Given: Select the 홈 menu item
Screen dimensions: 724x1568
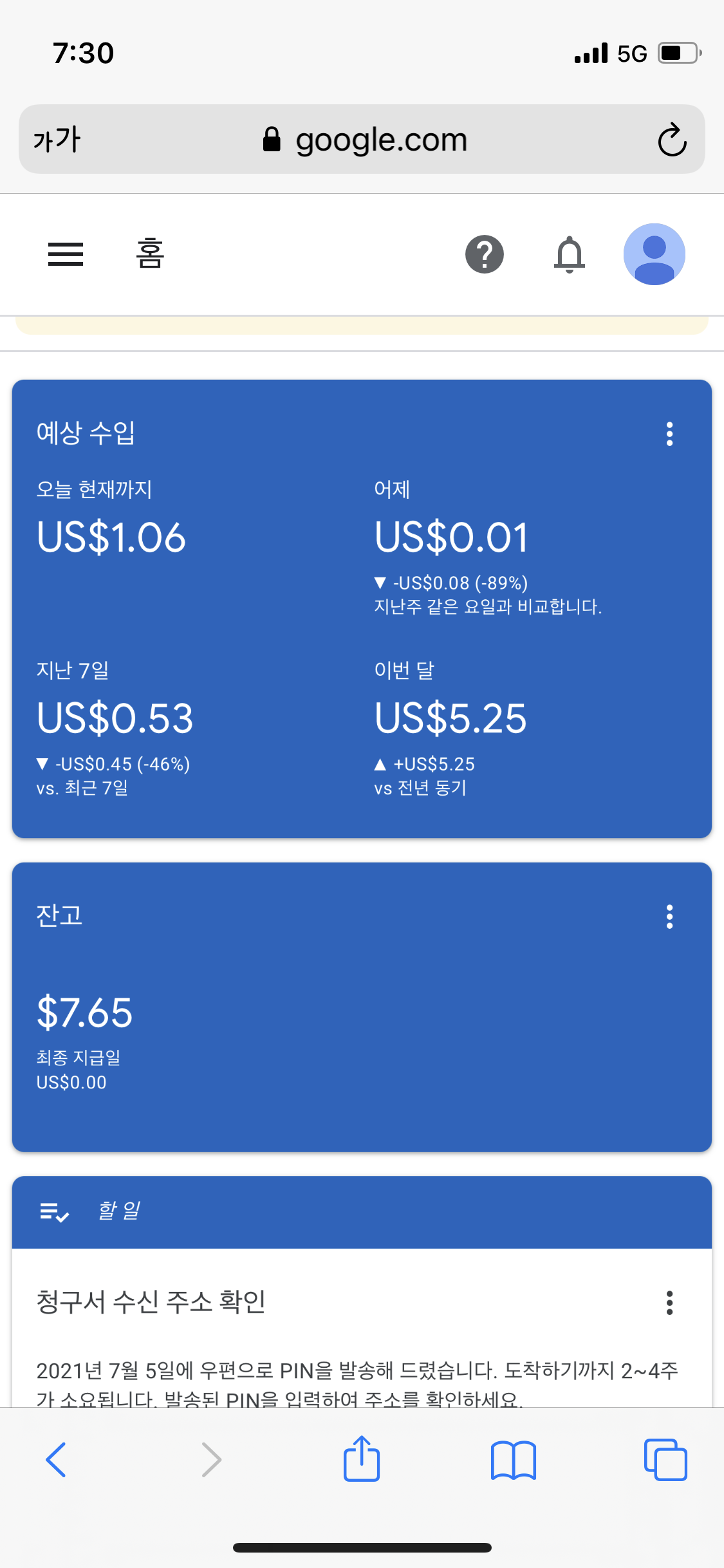Looking at the screenshot, I should point(149,254).
